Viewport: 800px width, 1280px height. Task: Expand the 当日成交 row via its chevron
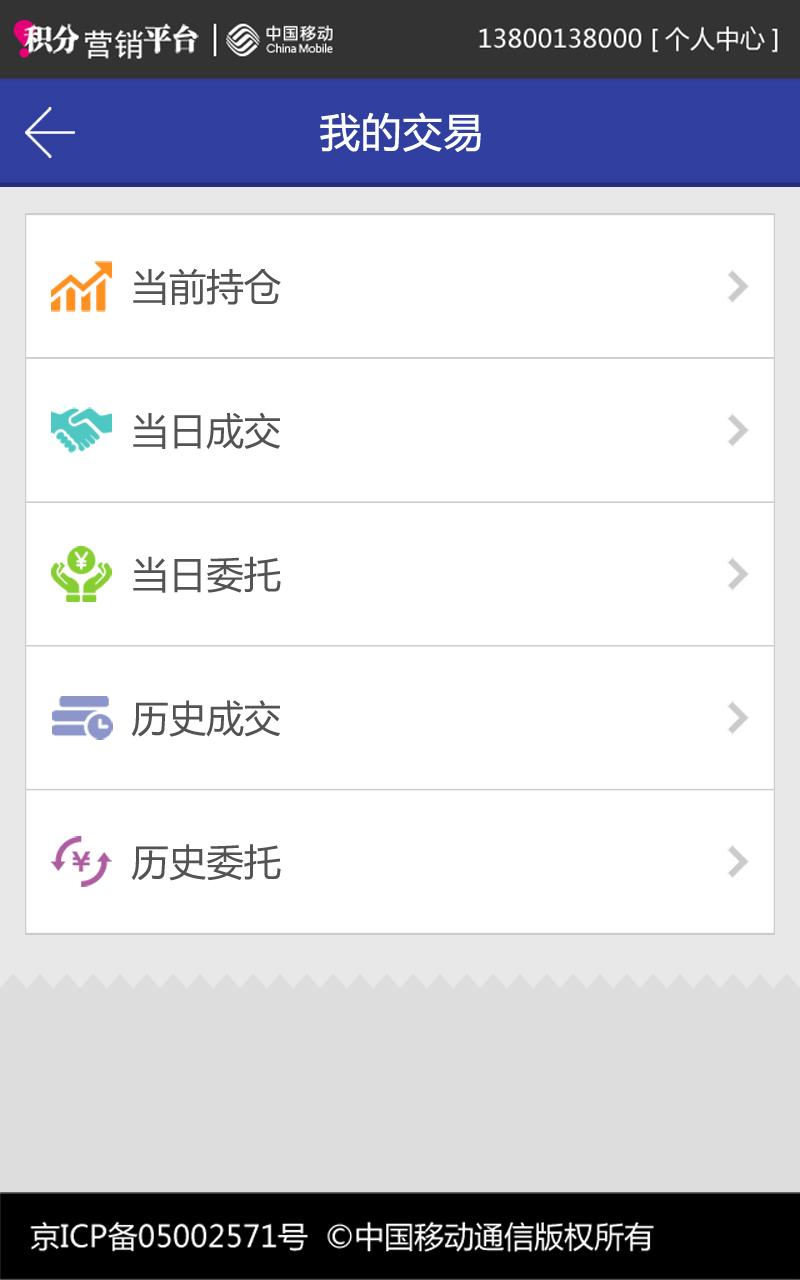tap(737, 430)
